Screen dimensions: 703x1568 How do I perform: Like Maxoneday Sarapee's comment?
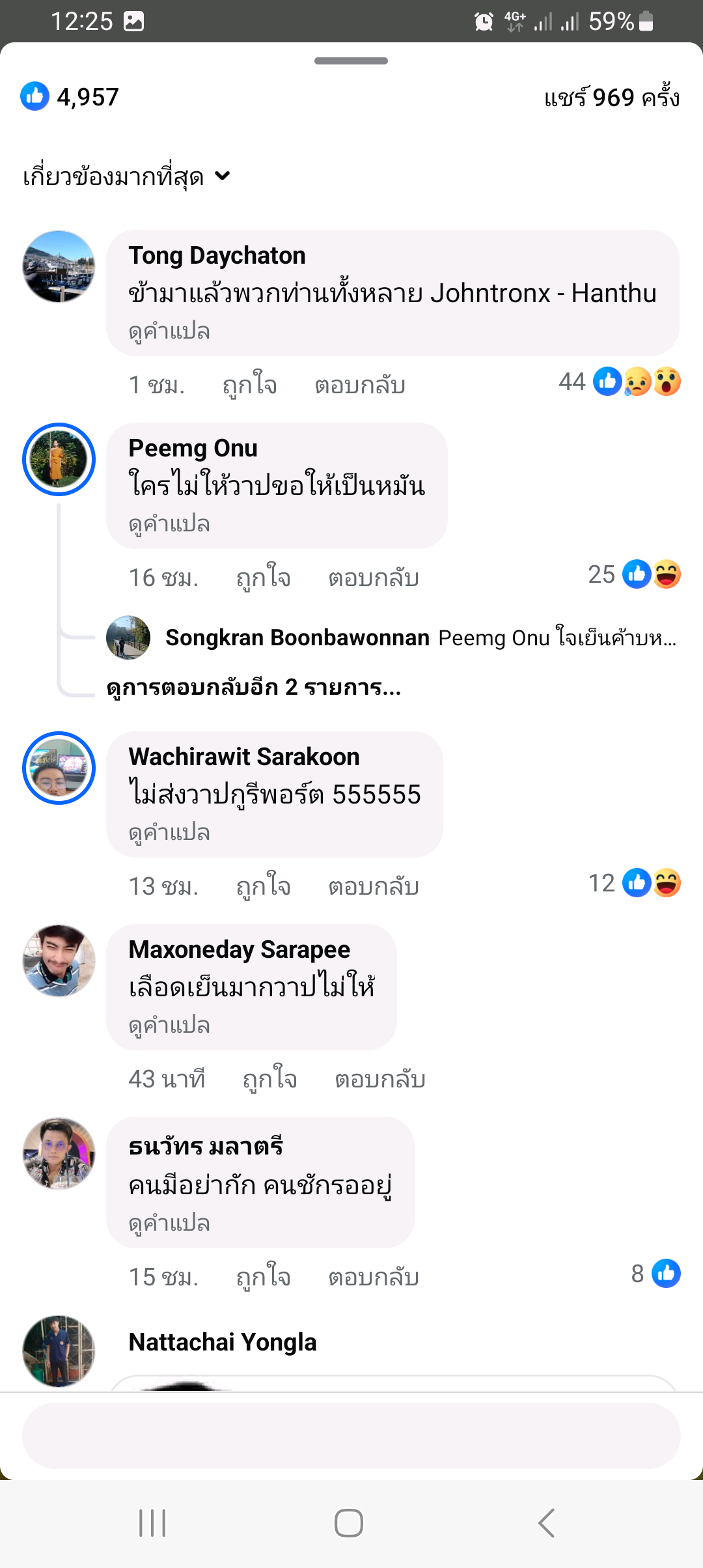pos(269,1079)
